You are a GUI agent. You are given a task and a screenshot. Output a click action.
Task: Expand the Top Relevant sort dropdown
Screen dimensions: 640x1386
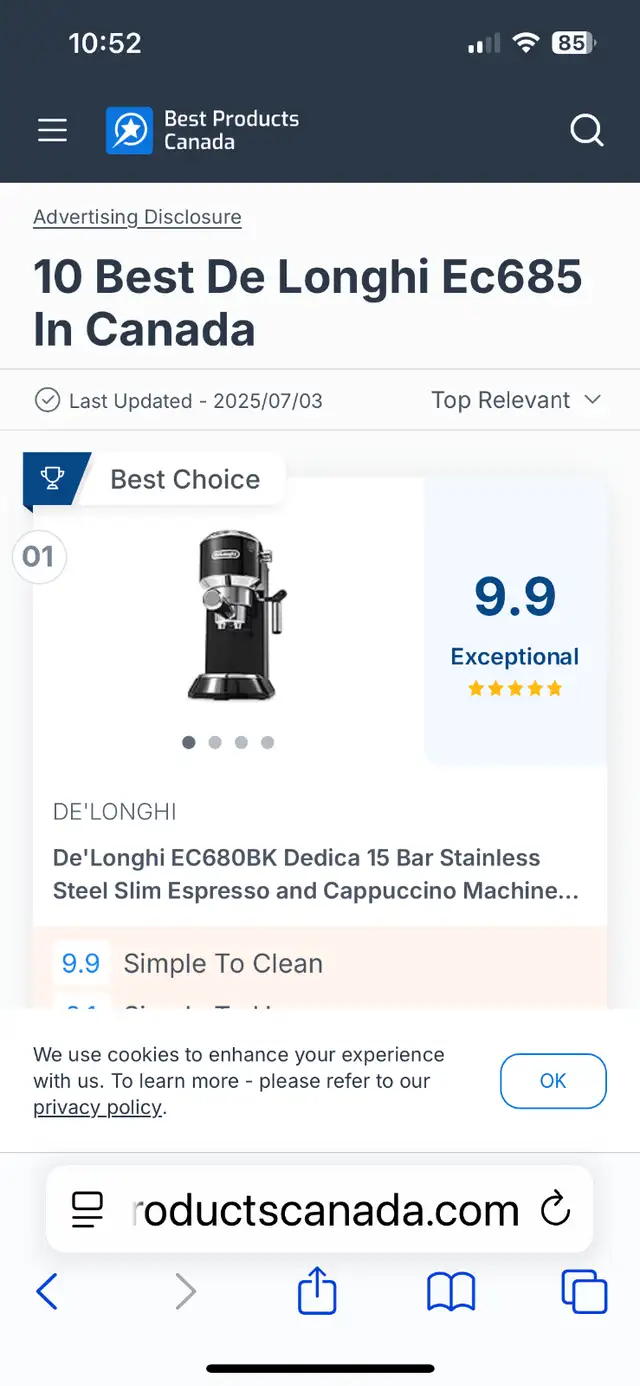pyautogui.click(x=516, y=400)
